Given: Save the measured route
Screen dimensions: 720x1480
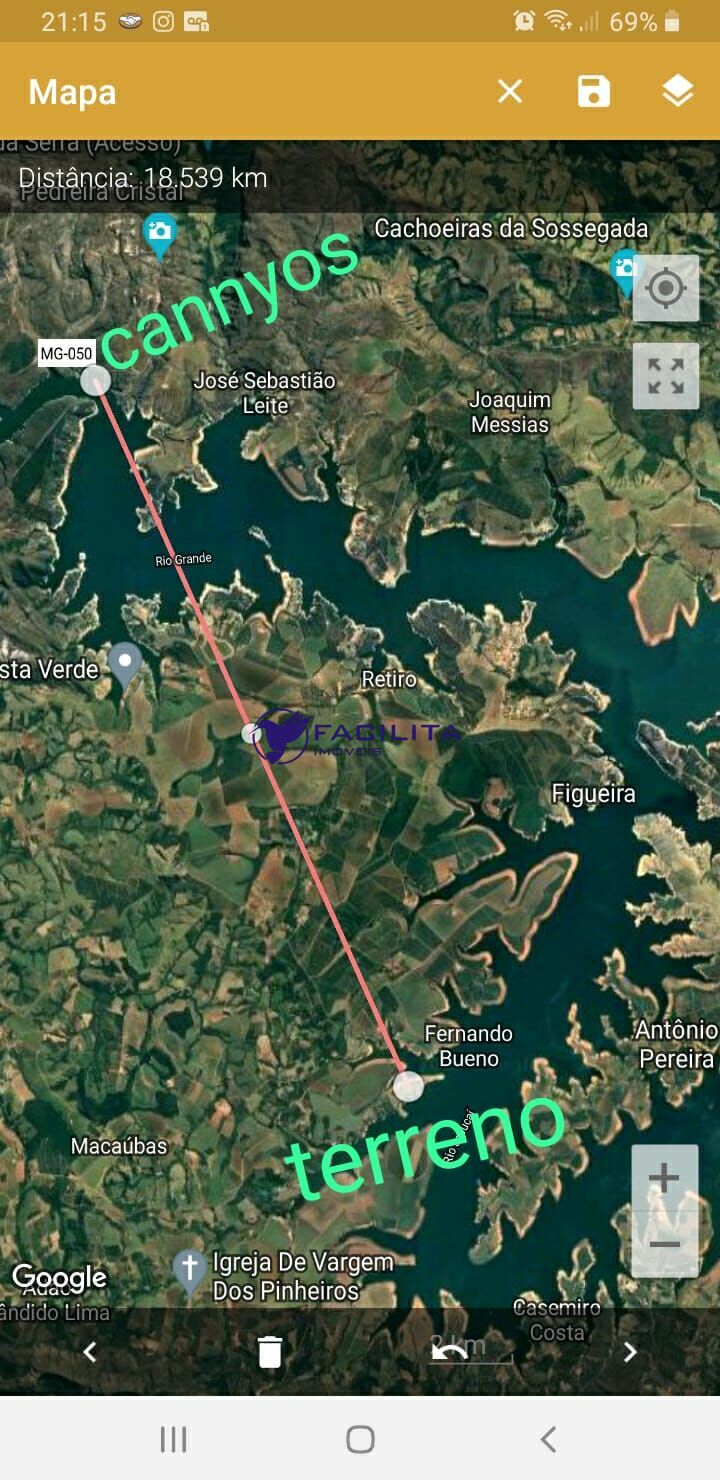Looking at the screenshot, I should [x=594, y=92].
